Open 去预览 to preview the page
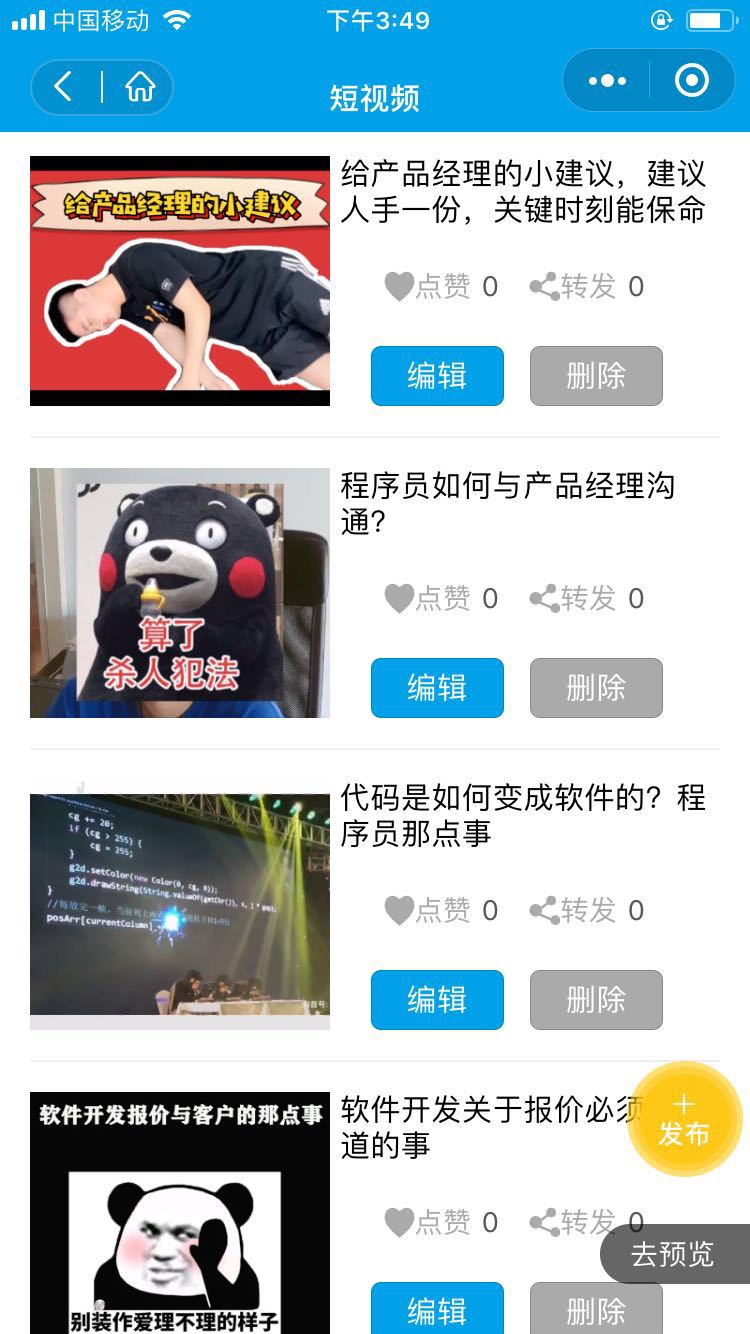Viewport: 750px width, 1334px height. point(674,1254)
